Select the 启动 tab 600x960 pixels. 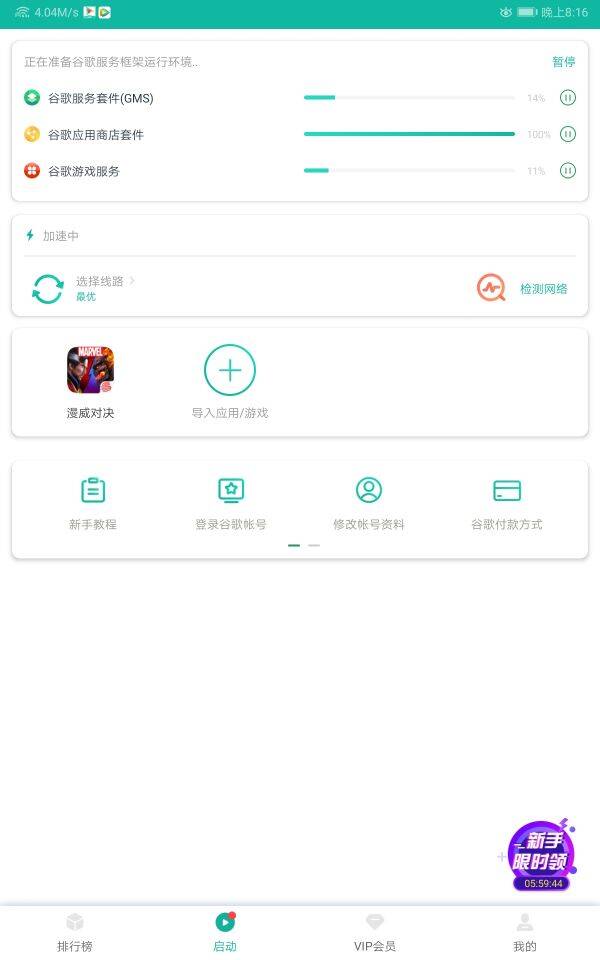pos(225,932)
